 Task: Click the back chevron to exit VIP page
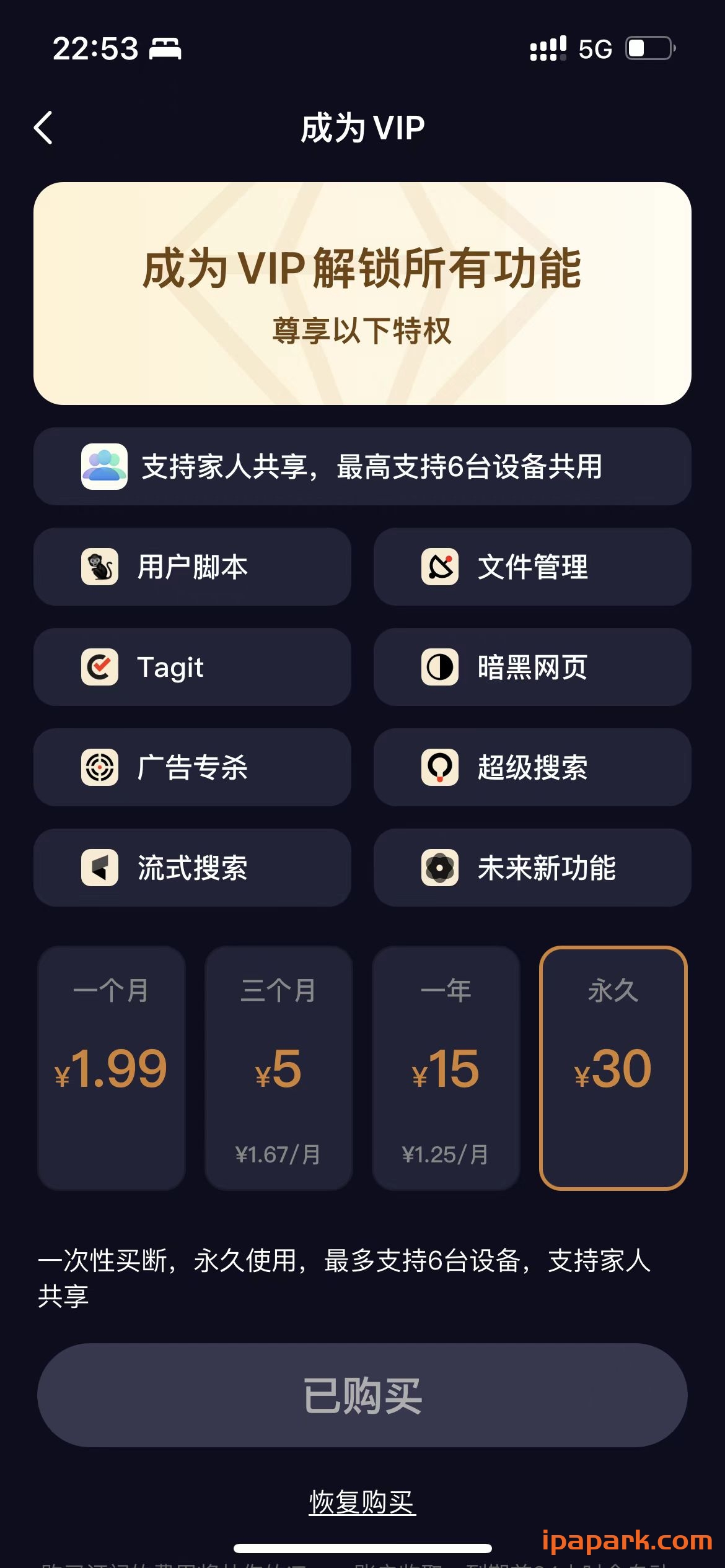(x=44, y=127)
